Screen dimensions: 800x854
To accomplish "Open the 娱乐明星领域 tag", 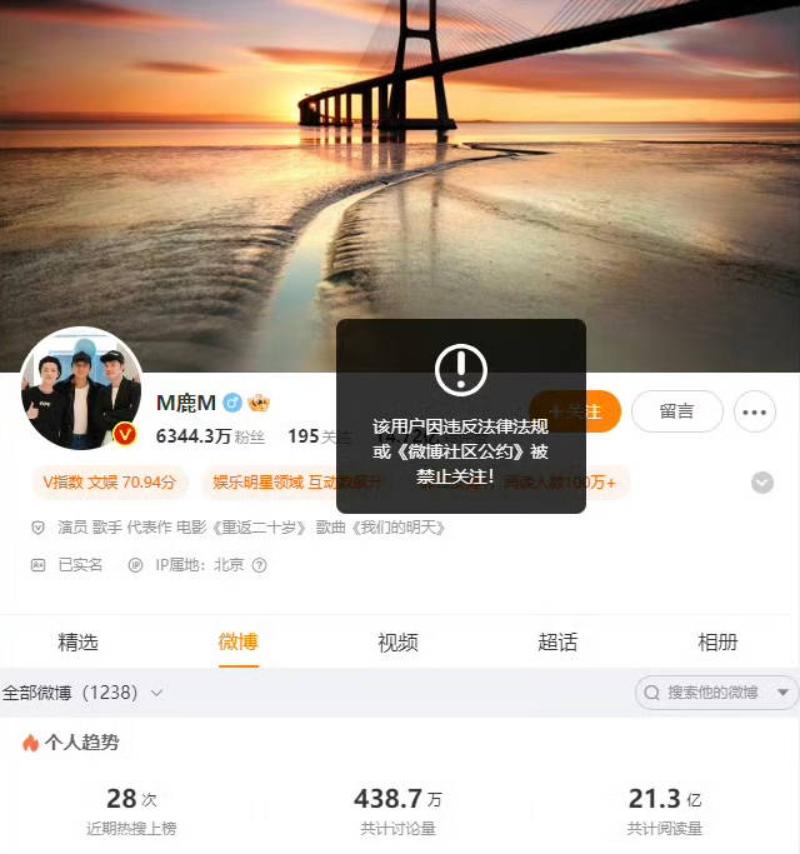I will [296, 482].
